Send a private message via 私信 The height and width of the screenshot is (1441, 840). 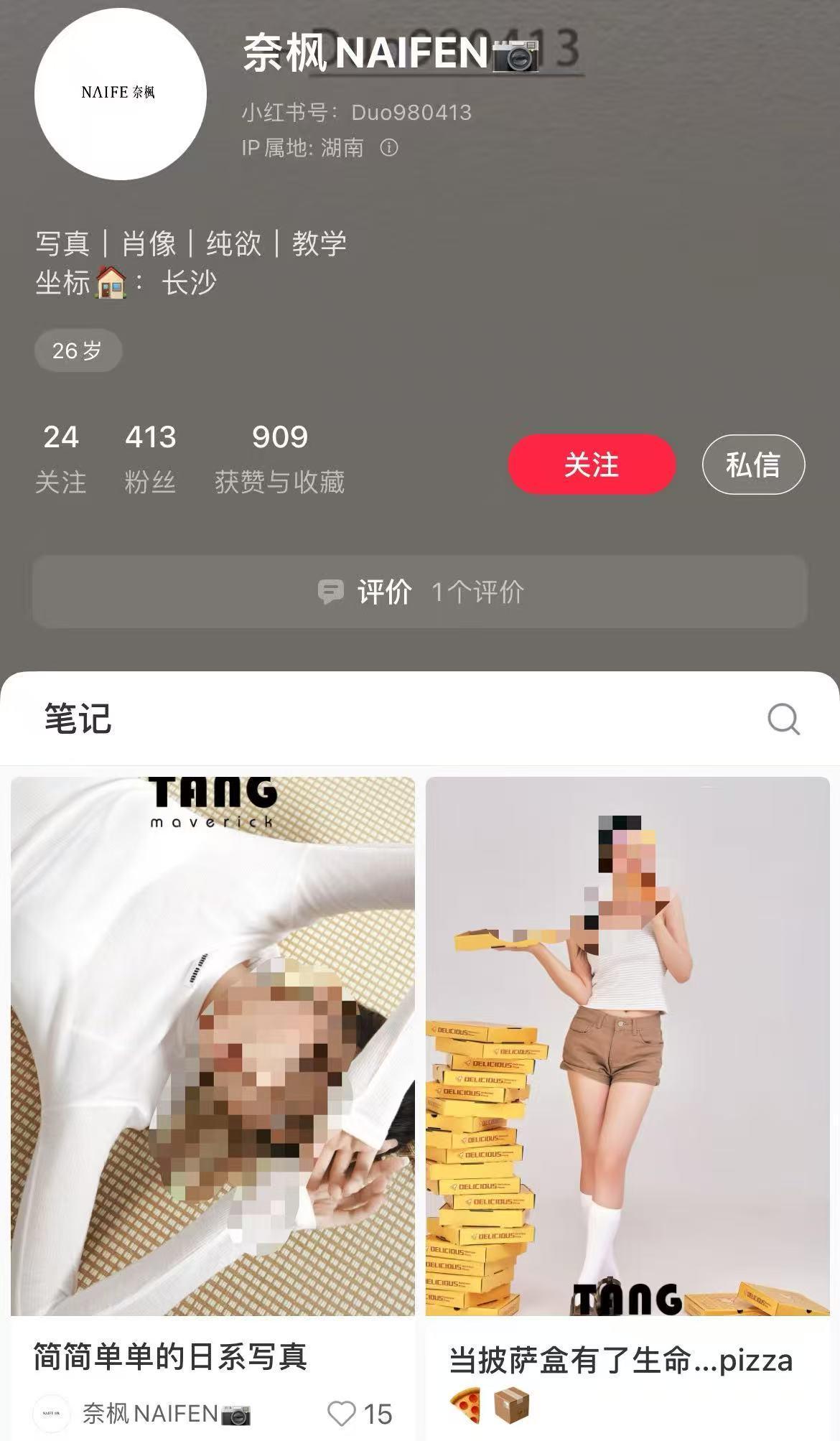pos(753,465)
